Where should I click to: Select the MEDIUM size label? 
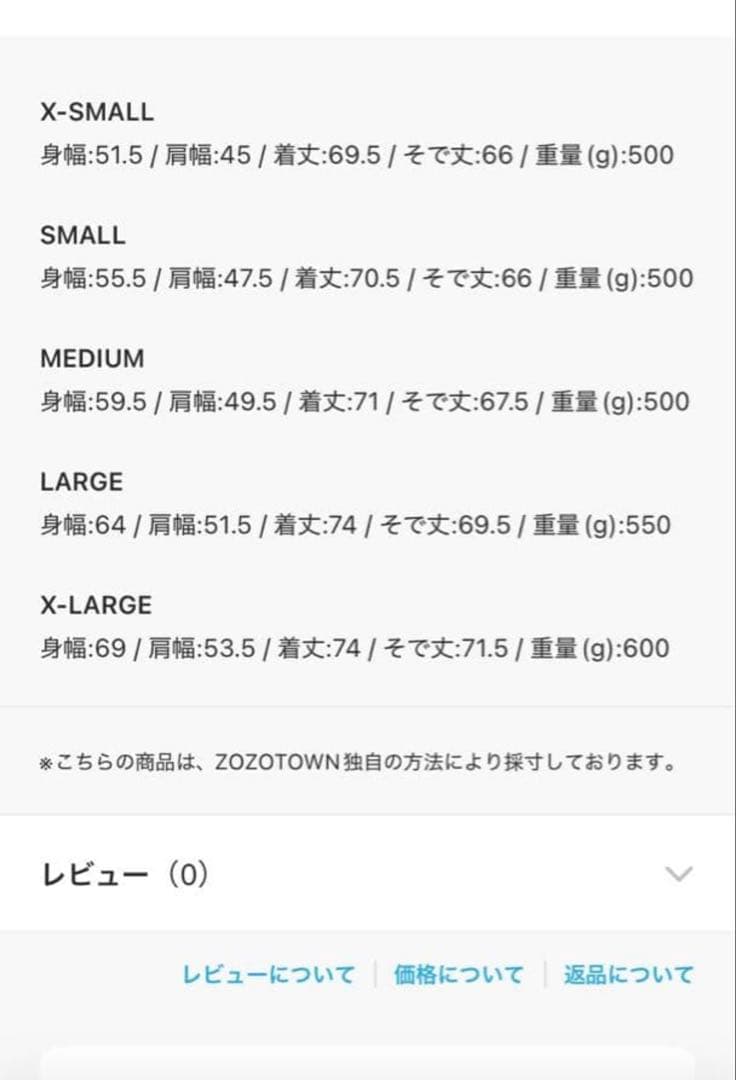click(x=91, y=358)
